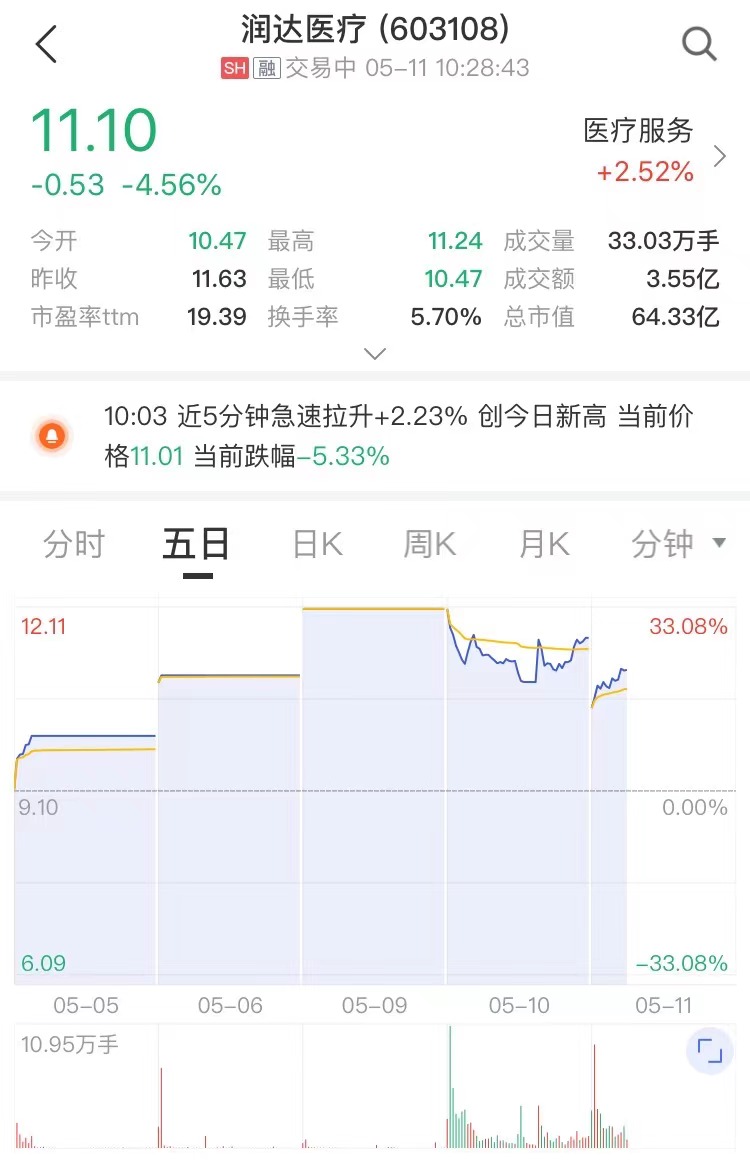The width and height of the screenshot is (750, 1167).
Task: Go back using the top-left arrow
Action: click(x=46, y=45)
